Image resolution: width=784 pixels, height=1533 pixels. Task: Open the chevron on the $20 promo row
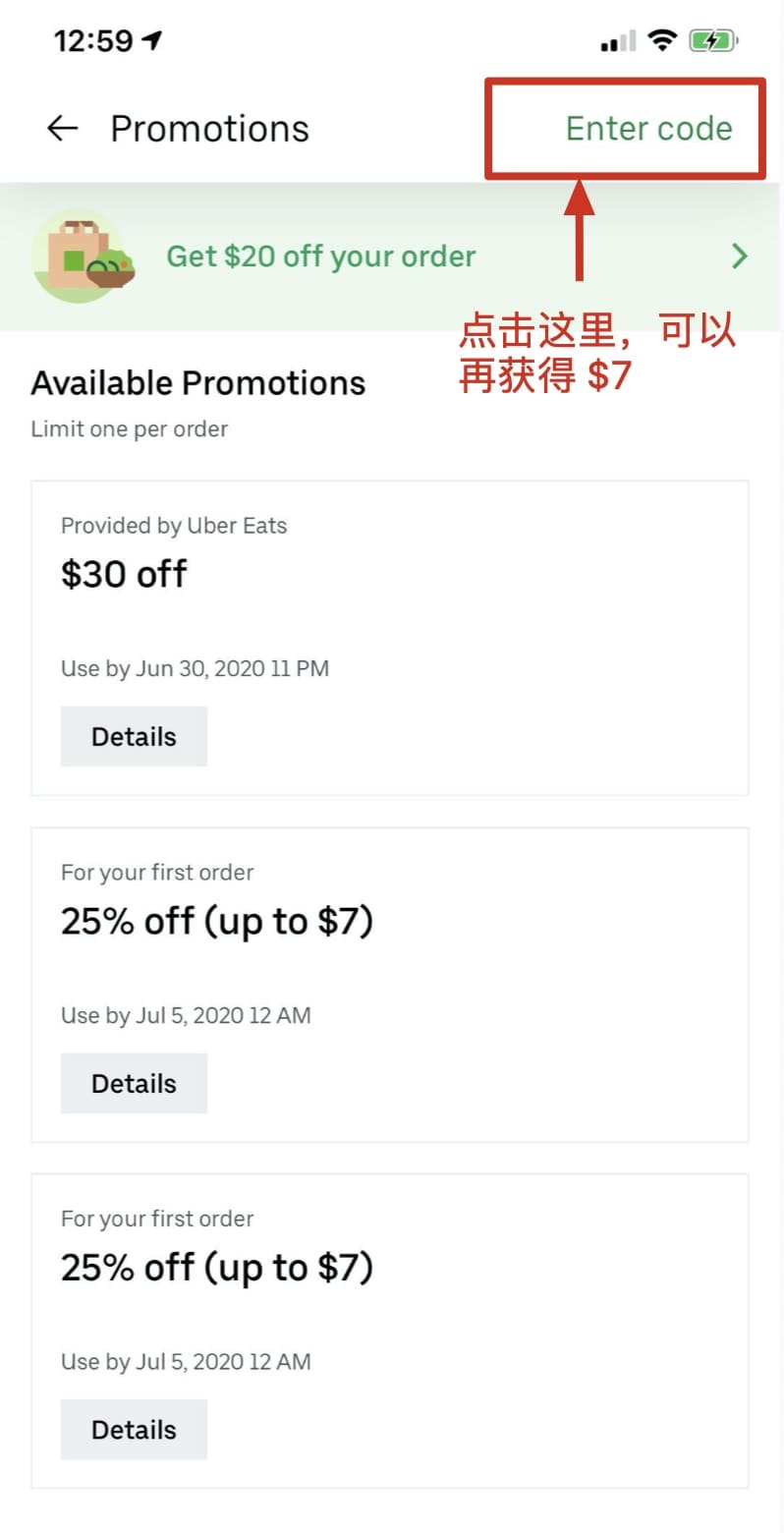[740, 255]
